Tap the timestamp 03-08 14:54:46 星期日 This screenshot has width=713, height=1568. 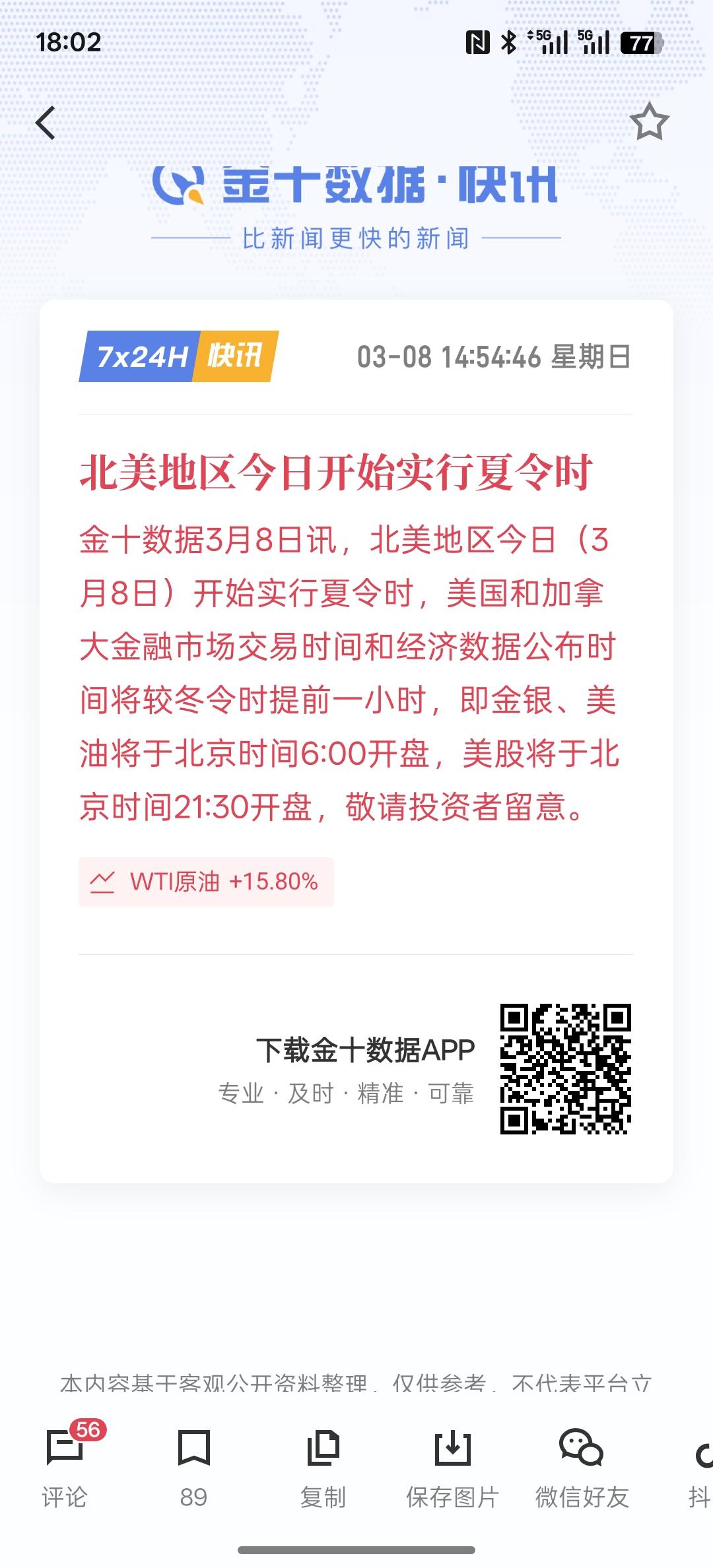pos(494,356)
